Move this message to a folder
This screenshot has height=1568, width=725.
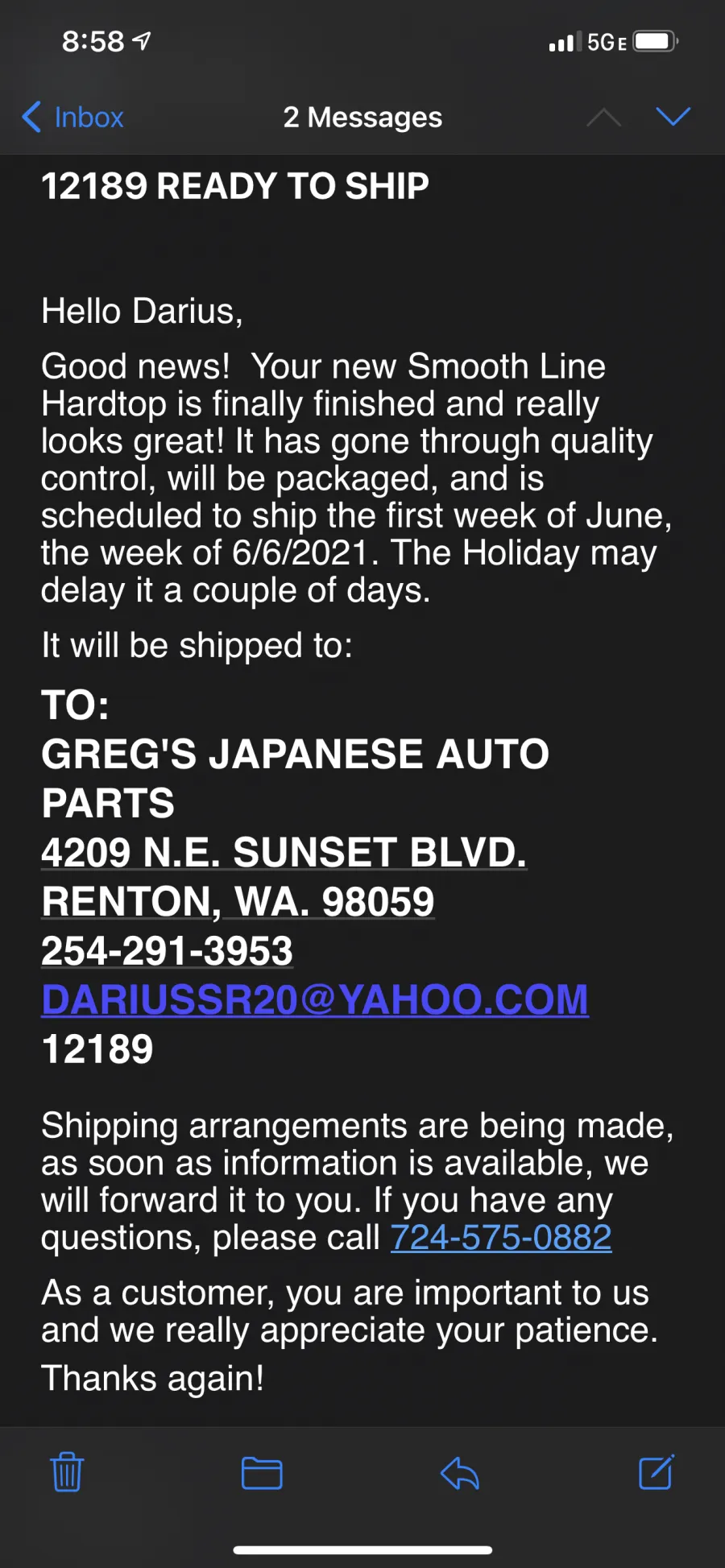click(262, 1473)
